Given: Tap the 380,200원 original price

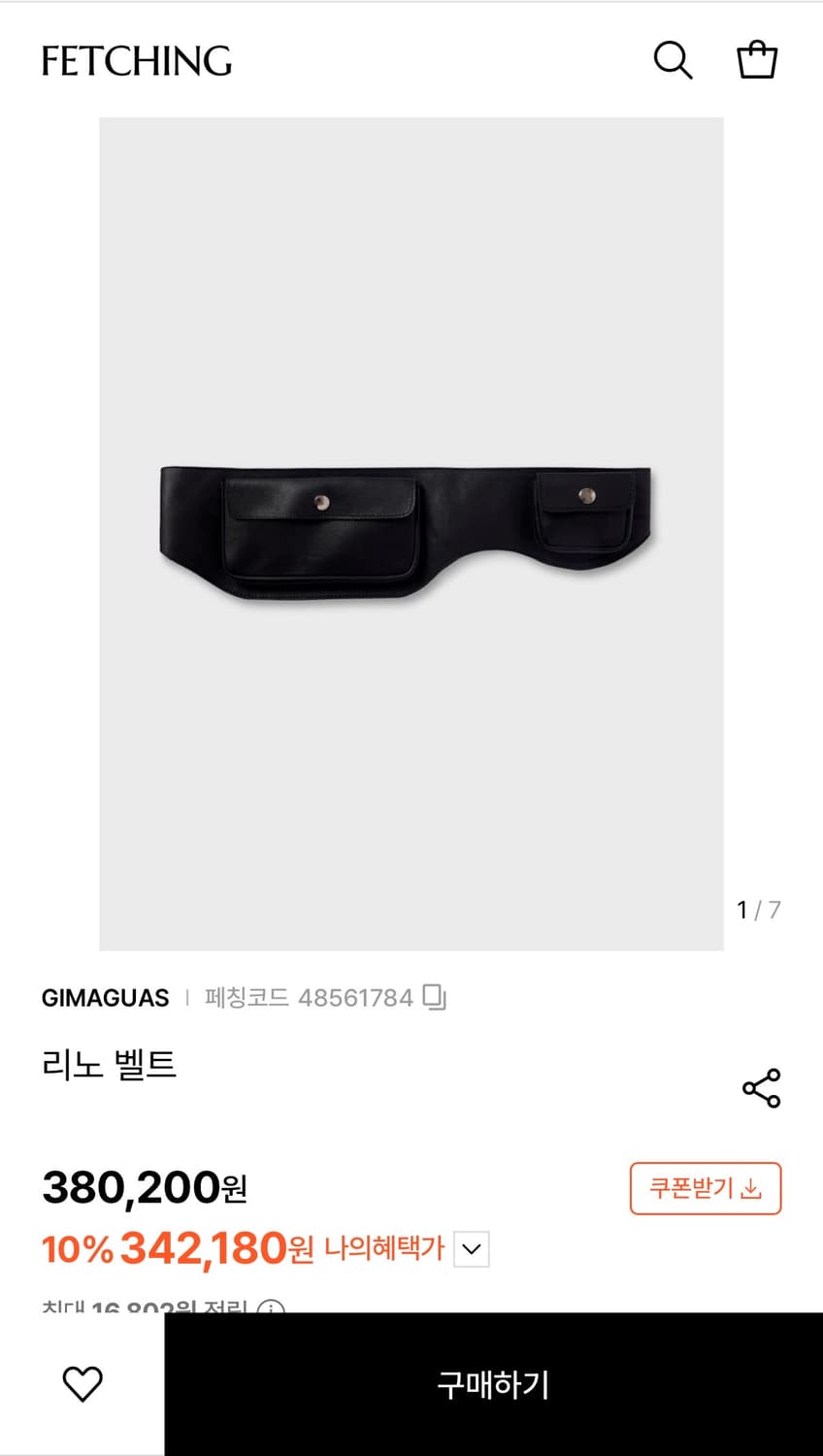Looking at the screenshot, I should point(141,1188).
